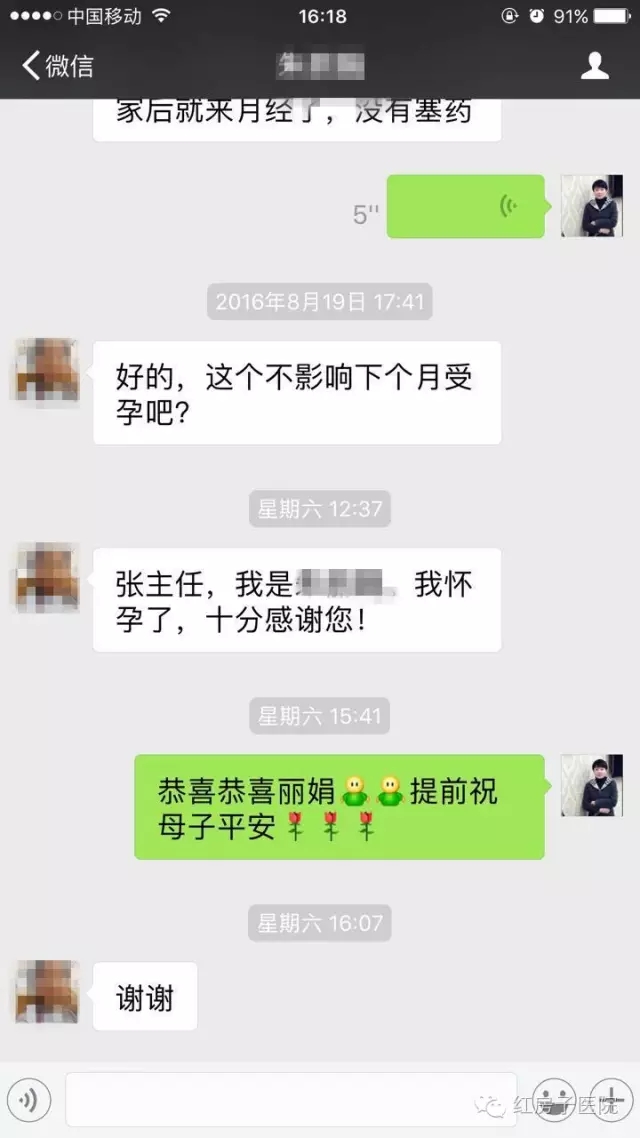
Task: View own avatar beside 恭喜恭喜丽娟 message
Action: click(x=592, y=785)
